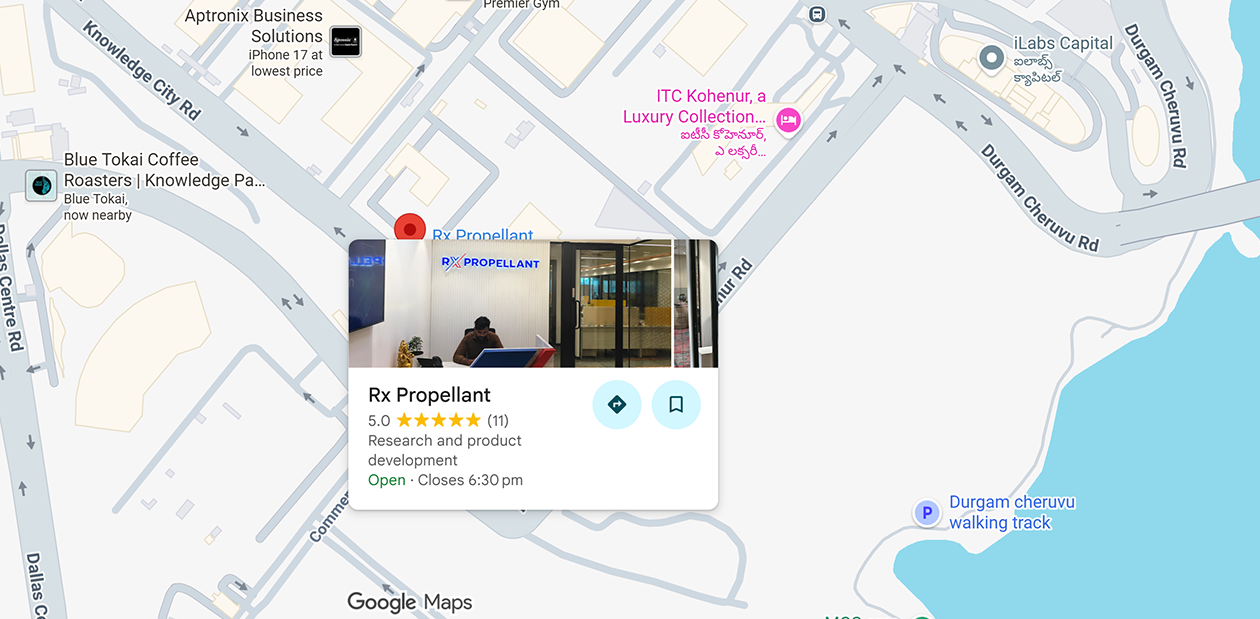Select the Blue Tokai Coffee Roasters marker
The image size is (1260, 619).
tap(41, 185)
